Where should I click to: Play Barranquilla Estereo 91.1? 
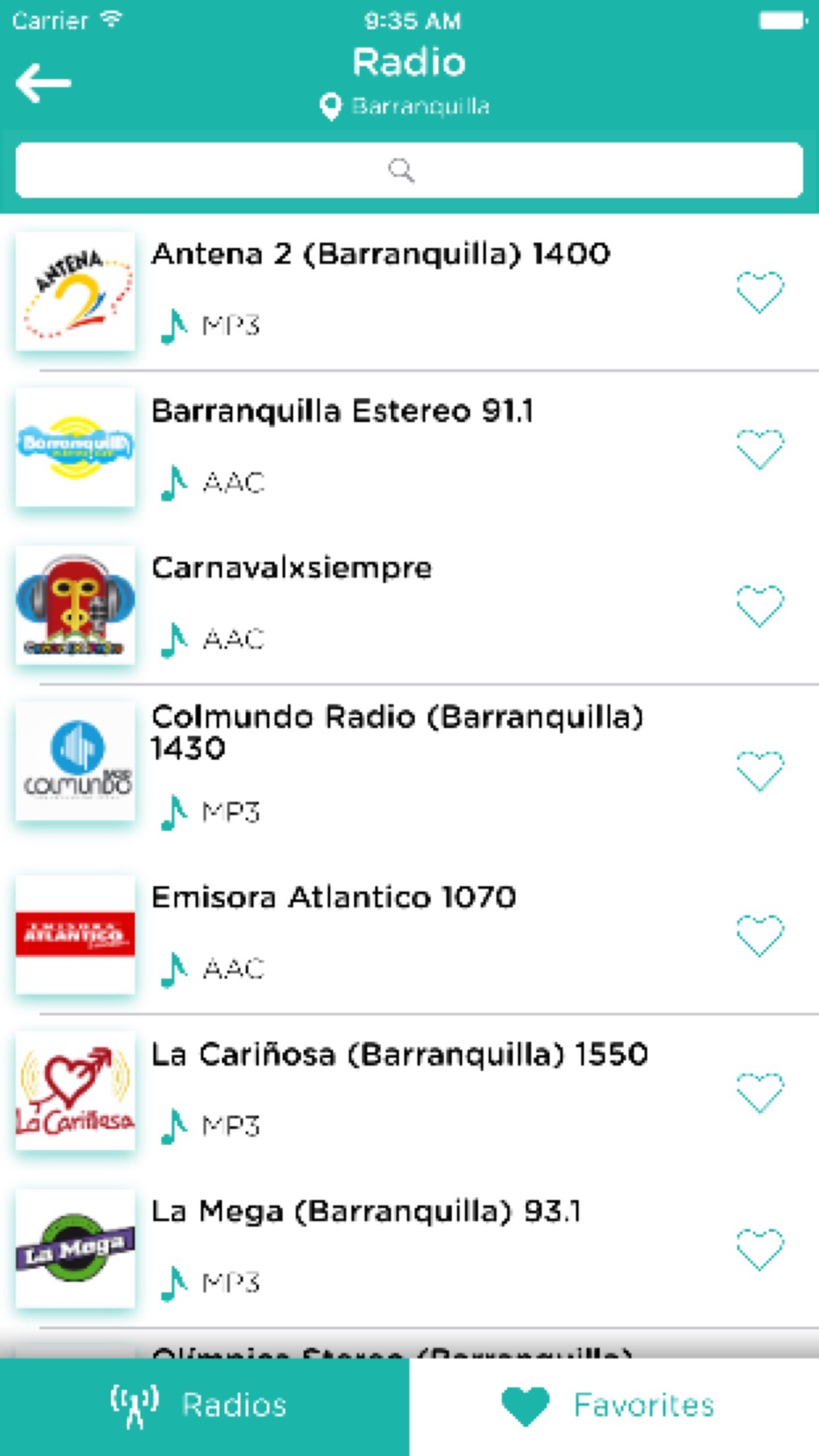(409, 449)
